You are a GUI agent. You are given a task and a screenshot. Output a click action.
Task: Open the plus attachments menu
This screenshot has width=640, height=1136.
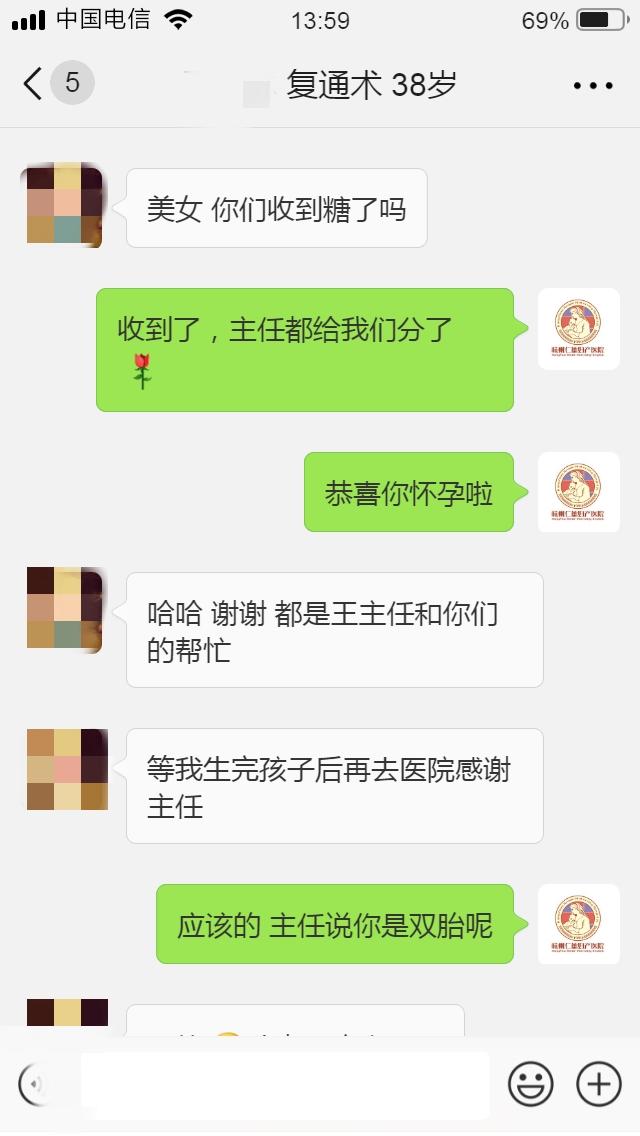point(599,1084)
